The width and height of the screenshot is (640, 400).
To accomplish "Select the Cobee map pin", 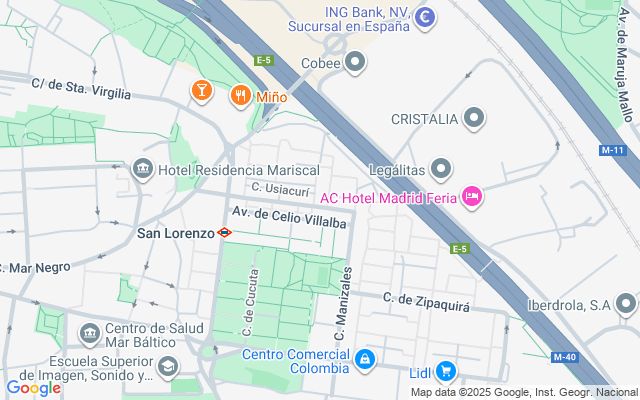I will [355, 63].
